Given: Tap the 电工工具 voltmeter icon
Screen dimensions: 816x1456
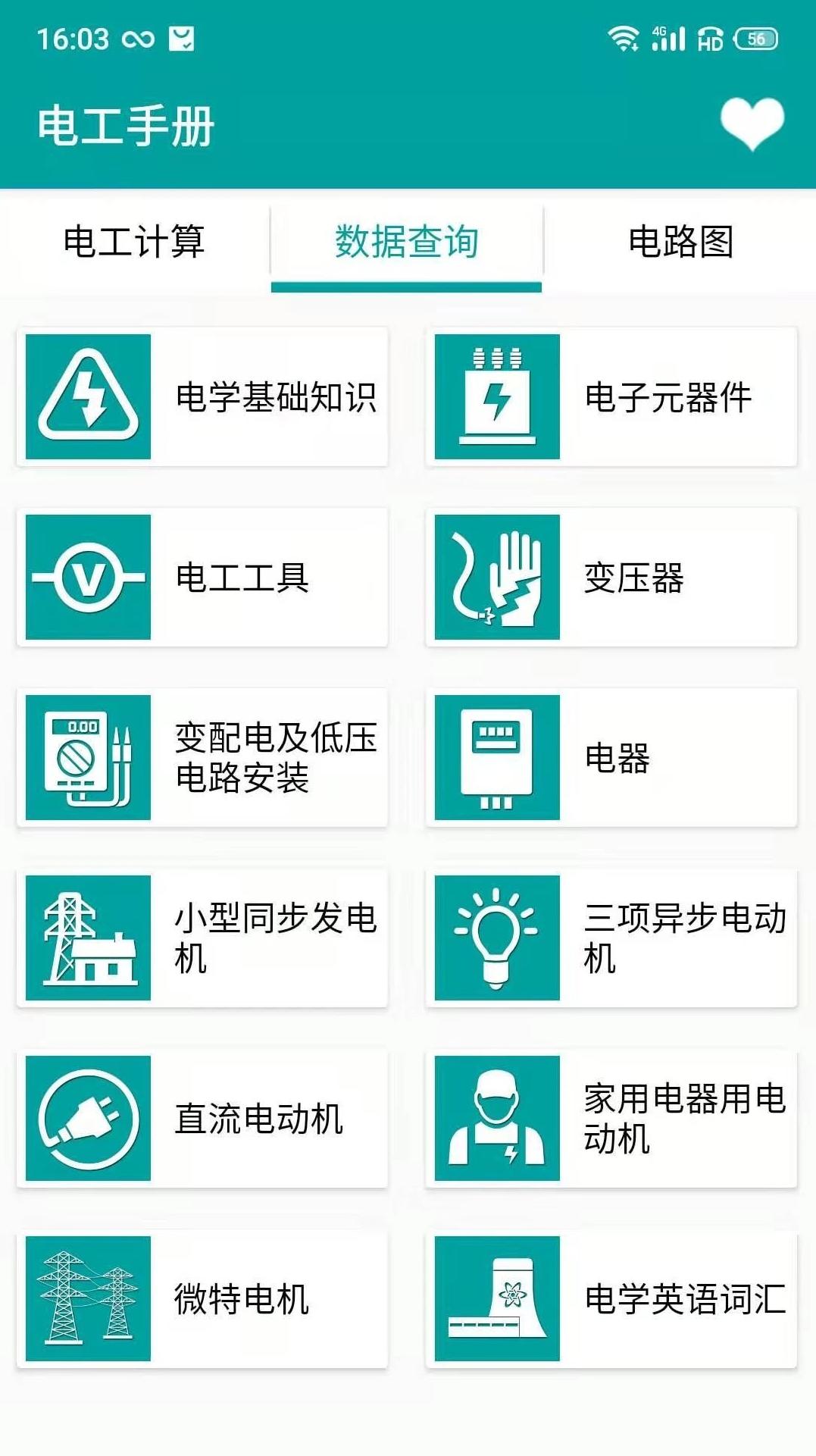Looking at the screenshot, I should tap(89, 578).
